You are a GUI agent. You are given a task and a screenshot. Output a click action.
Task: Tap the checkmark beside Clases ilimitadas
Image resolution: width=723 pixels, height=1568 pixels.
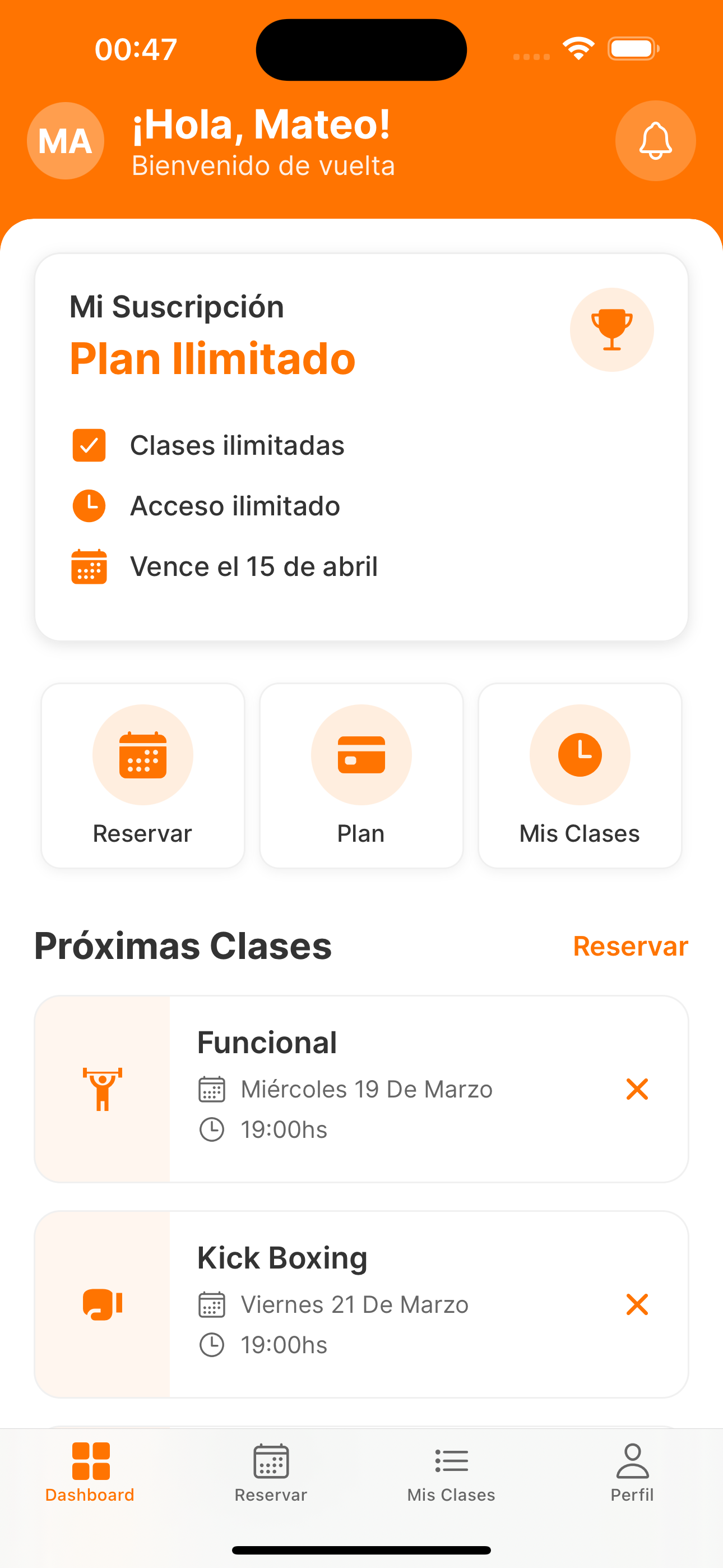[x=89, y=445]
